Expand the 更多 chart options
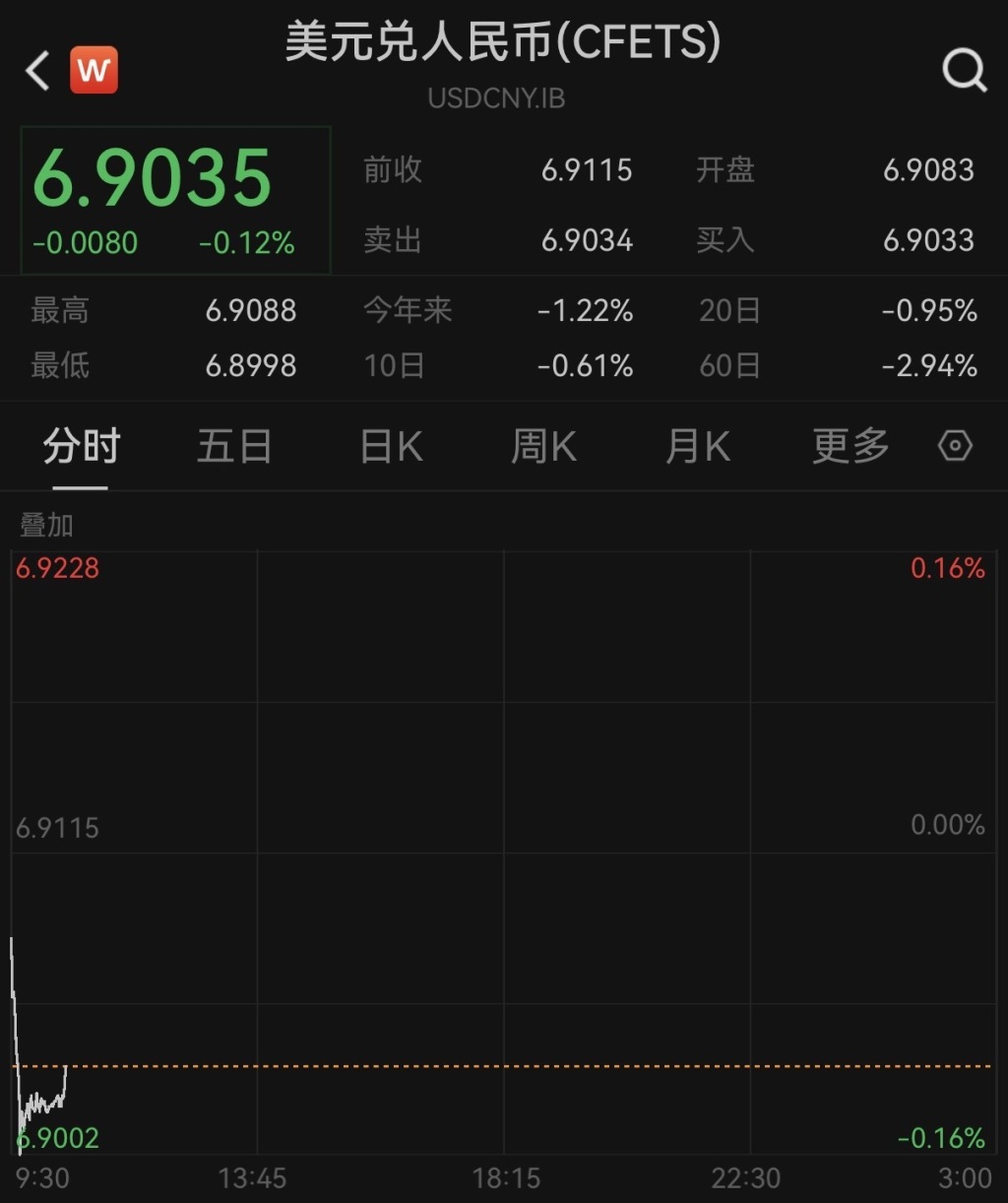1008x1203 pixels. tap(850, 447)
